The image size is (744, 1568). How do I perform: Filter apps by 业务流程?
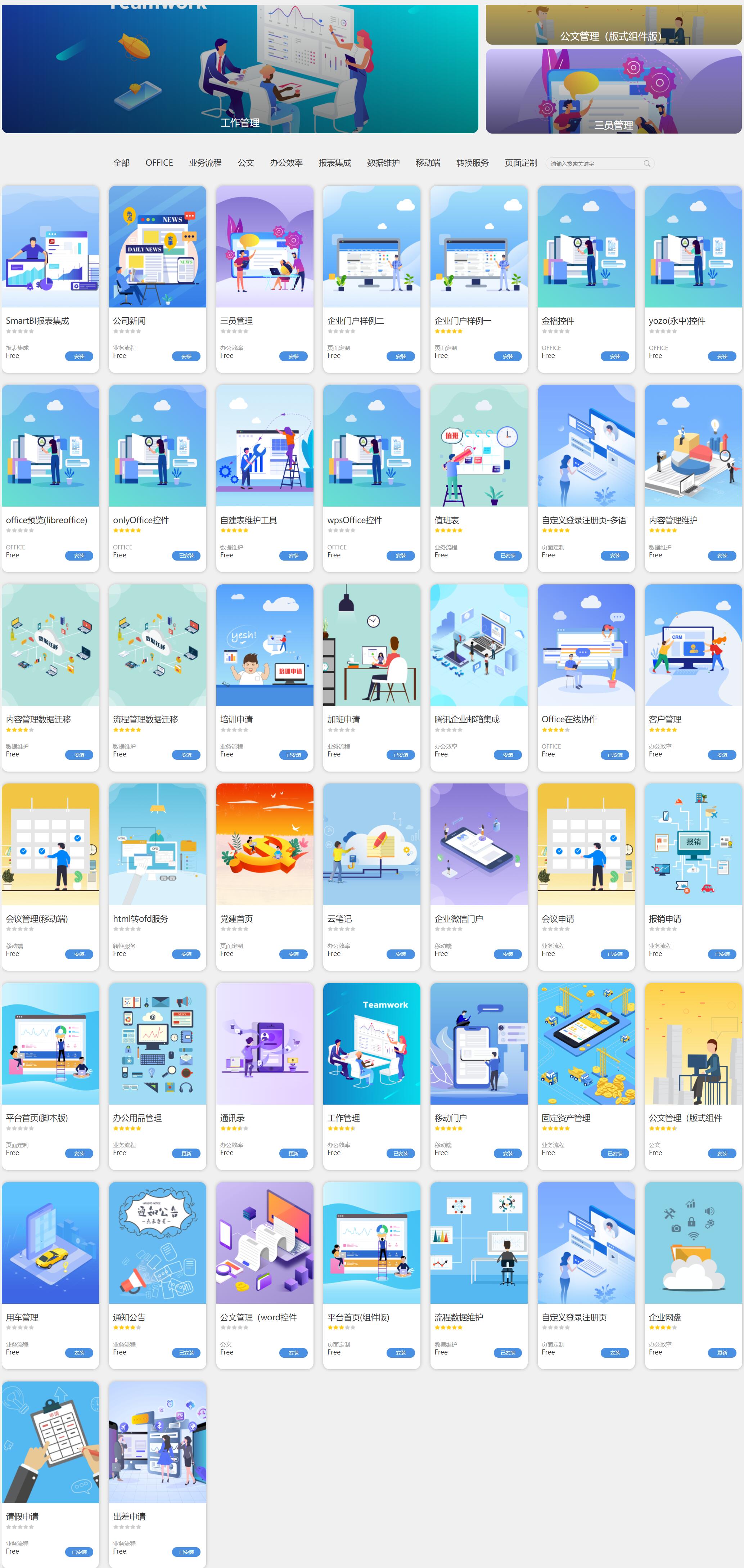pos(205,163)
